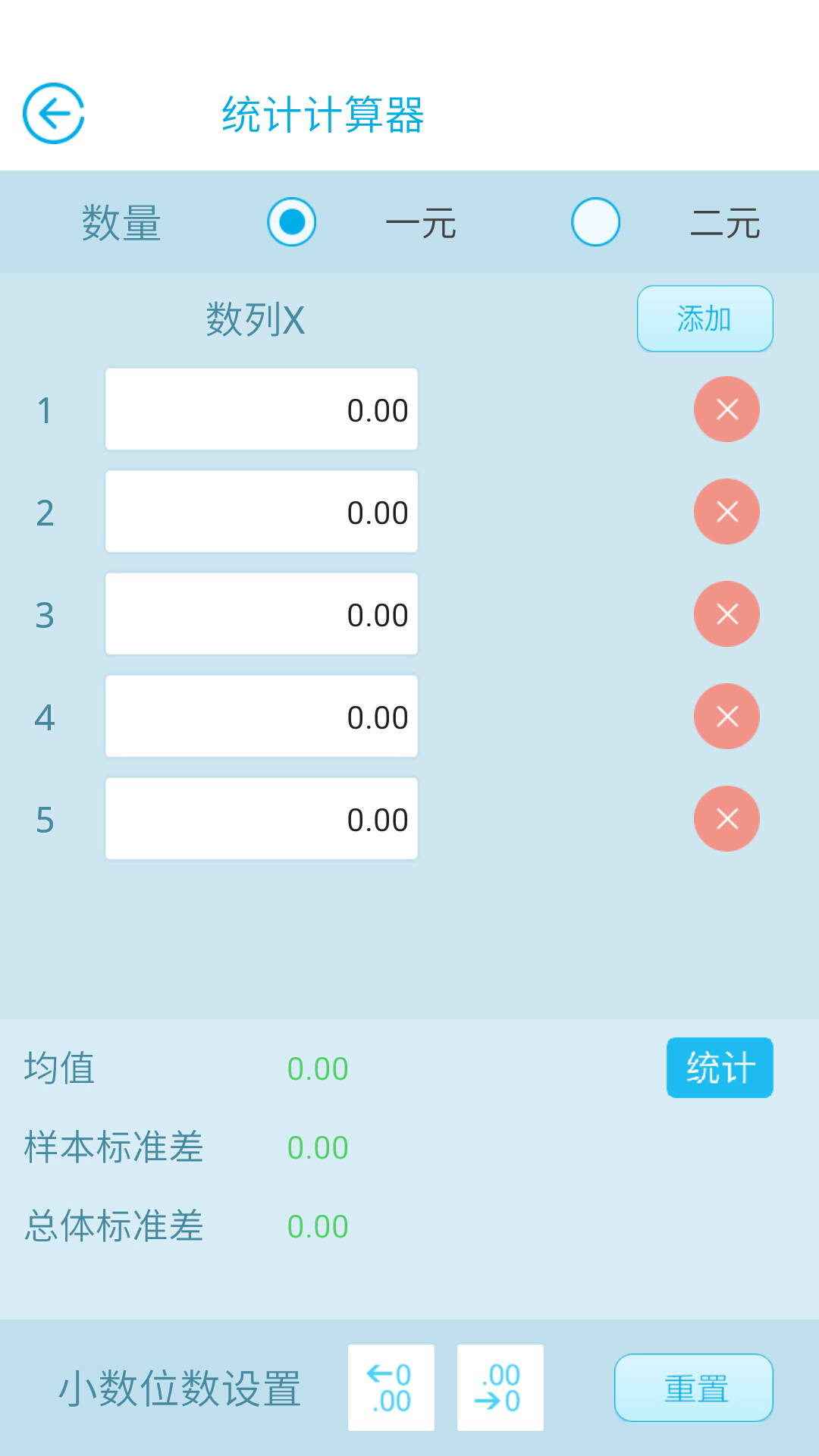Viewport: 819px width, 1456px height.
Task: Delete row 1 with its red X
Action: tap(726, 409)
